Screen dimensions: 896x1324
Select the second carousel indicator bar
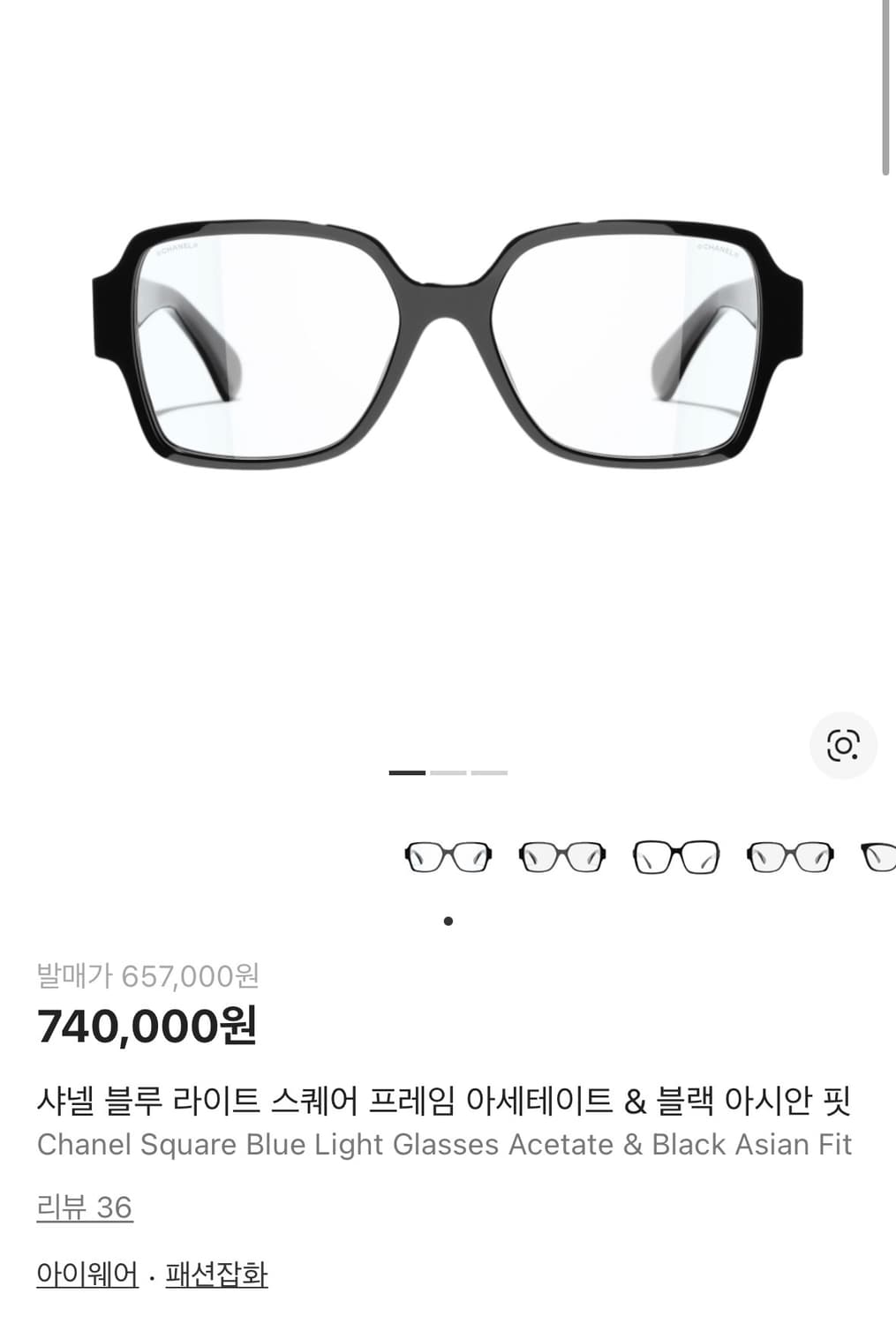[448, 771]
